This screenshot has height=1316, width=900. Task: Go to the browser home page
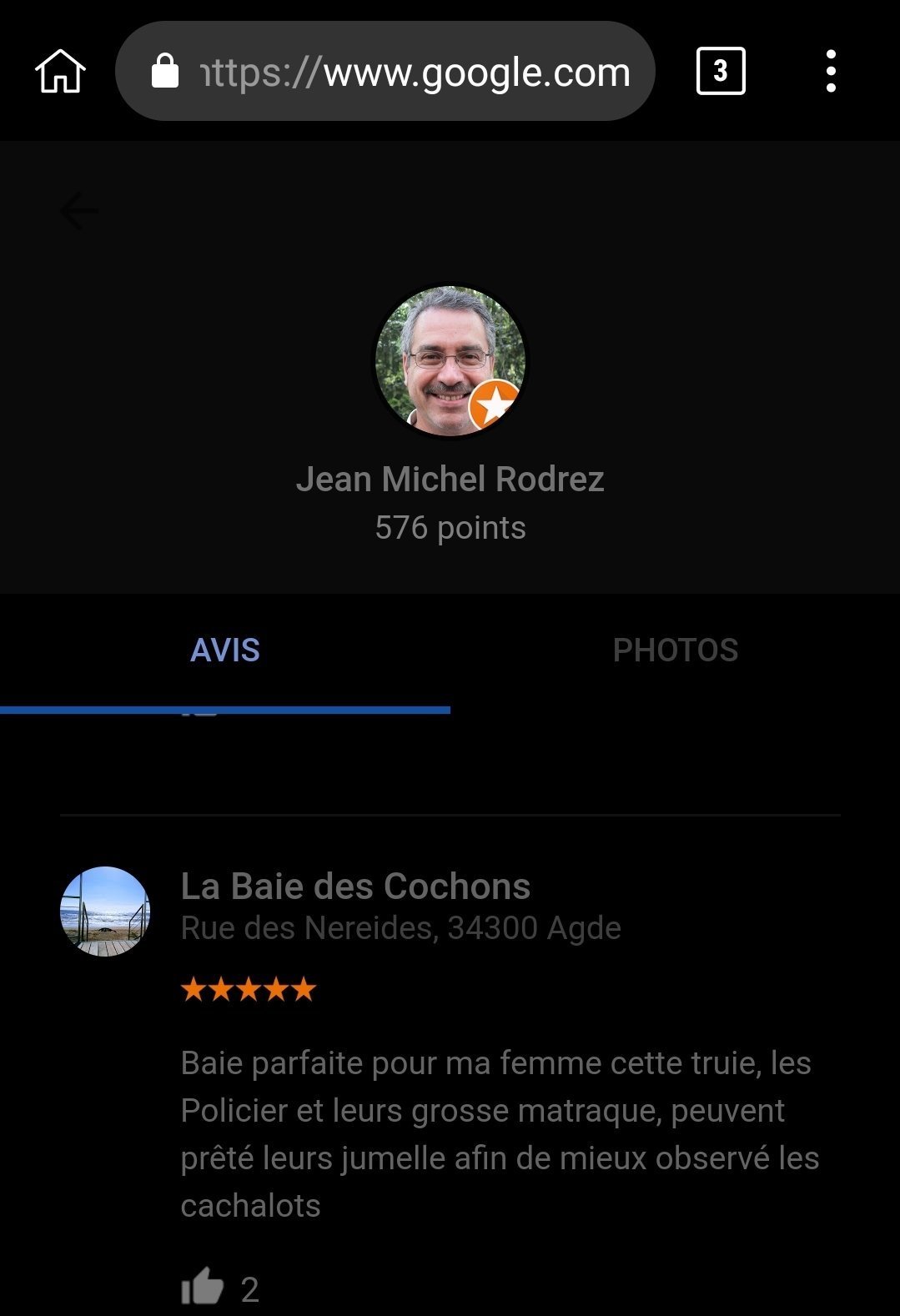[60, 72]
